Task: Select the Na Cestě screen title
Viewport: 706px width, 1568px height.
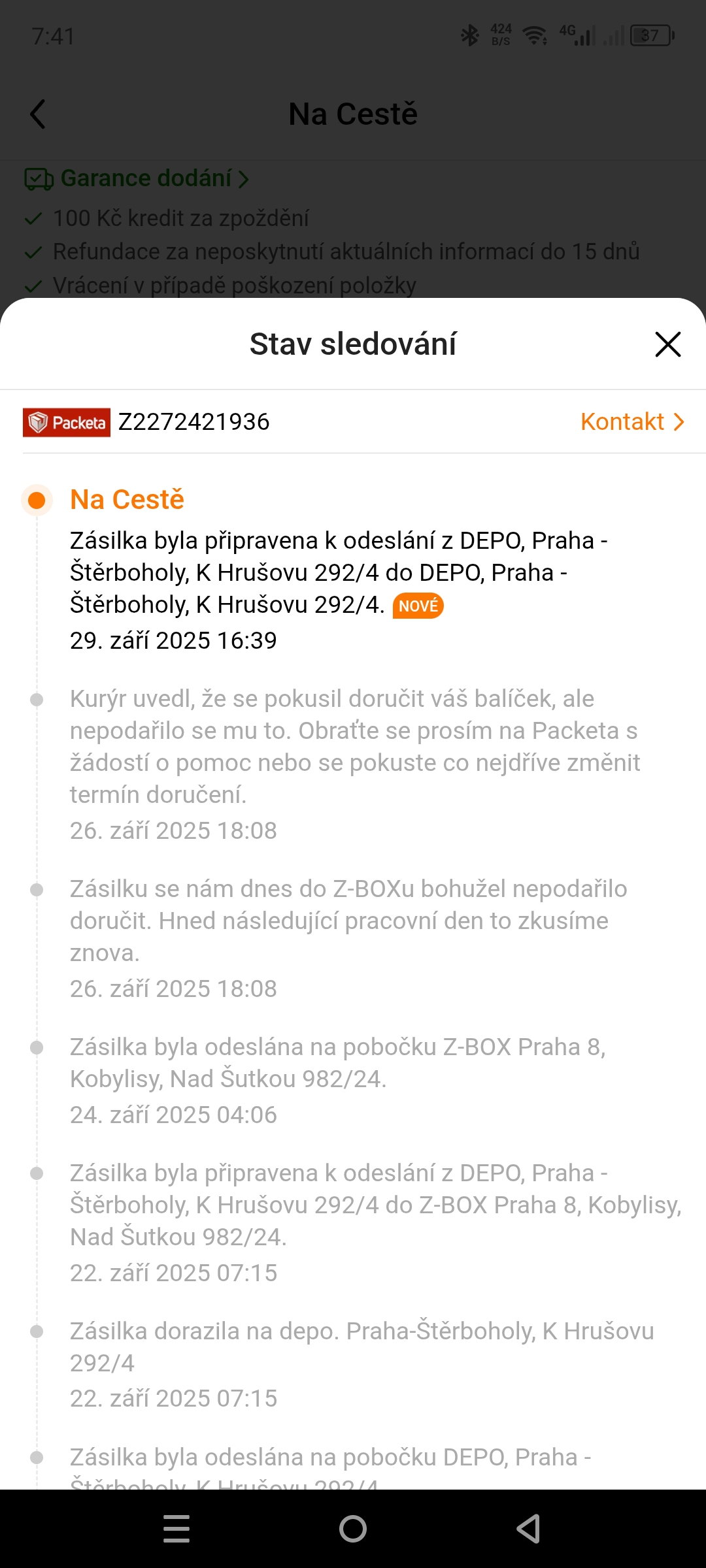Action: coord(353,114)
